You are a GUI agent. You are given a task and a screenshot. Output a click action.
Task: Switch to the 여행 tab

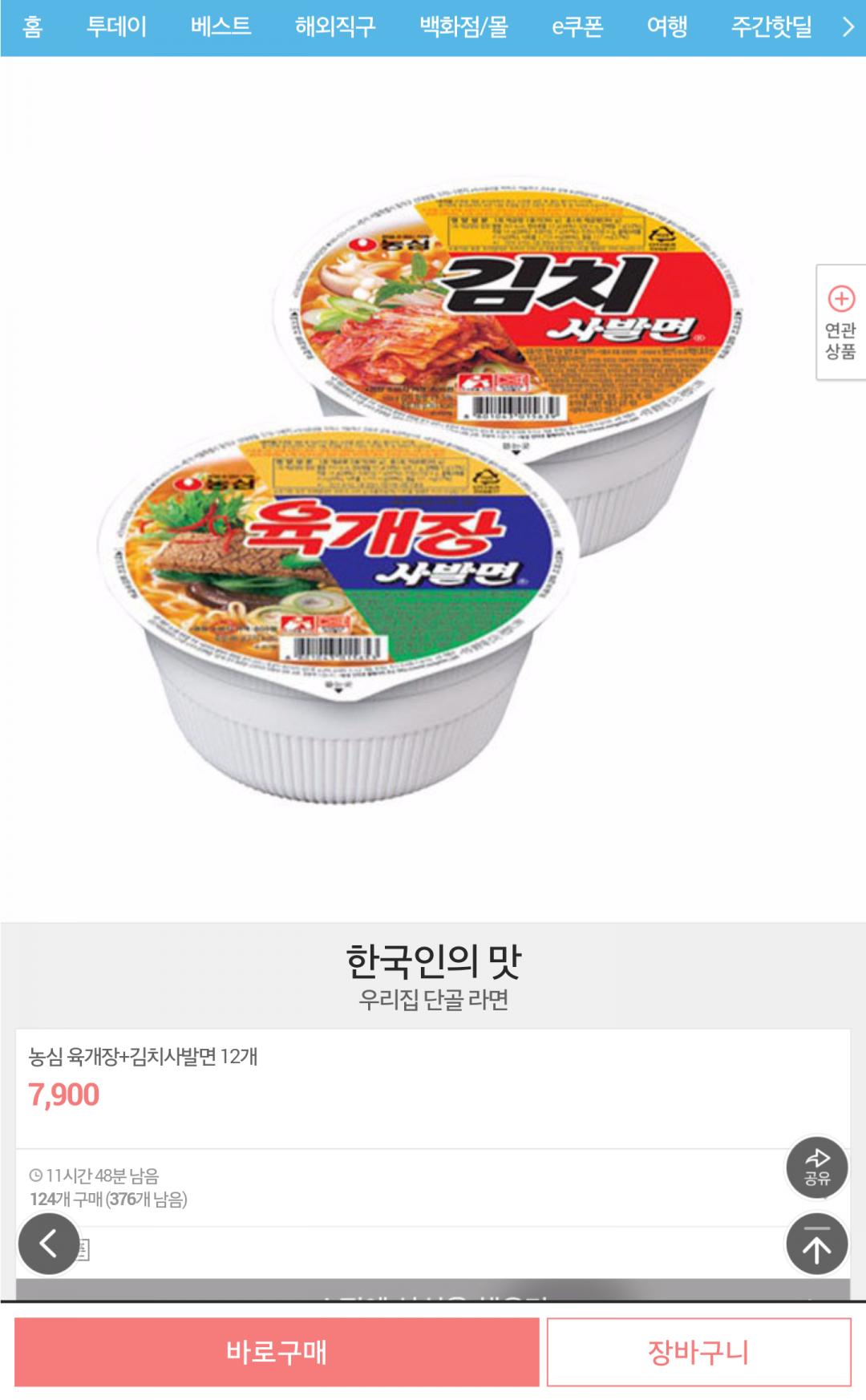[x=667, y=27]
